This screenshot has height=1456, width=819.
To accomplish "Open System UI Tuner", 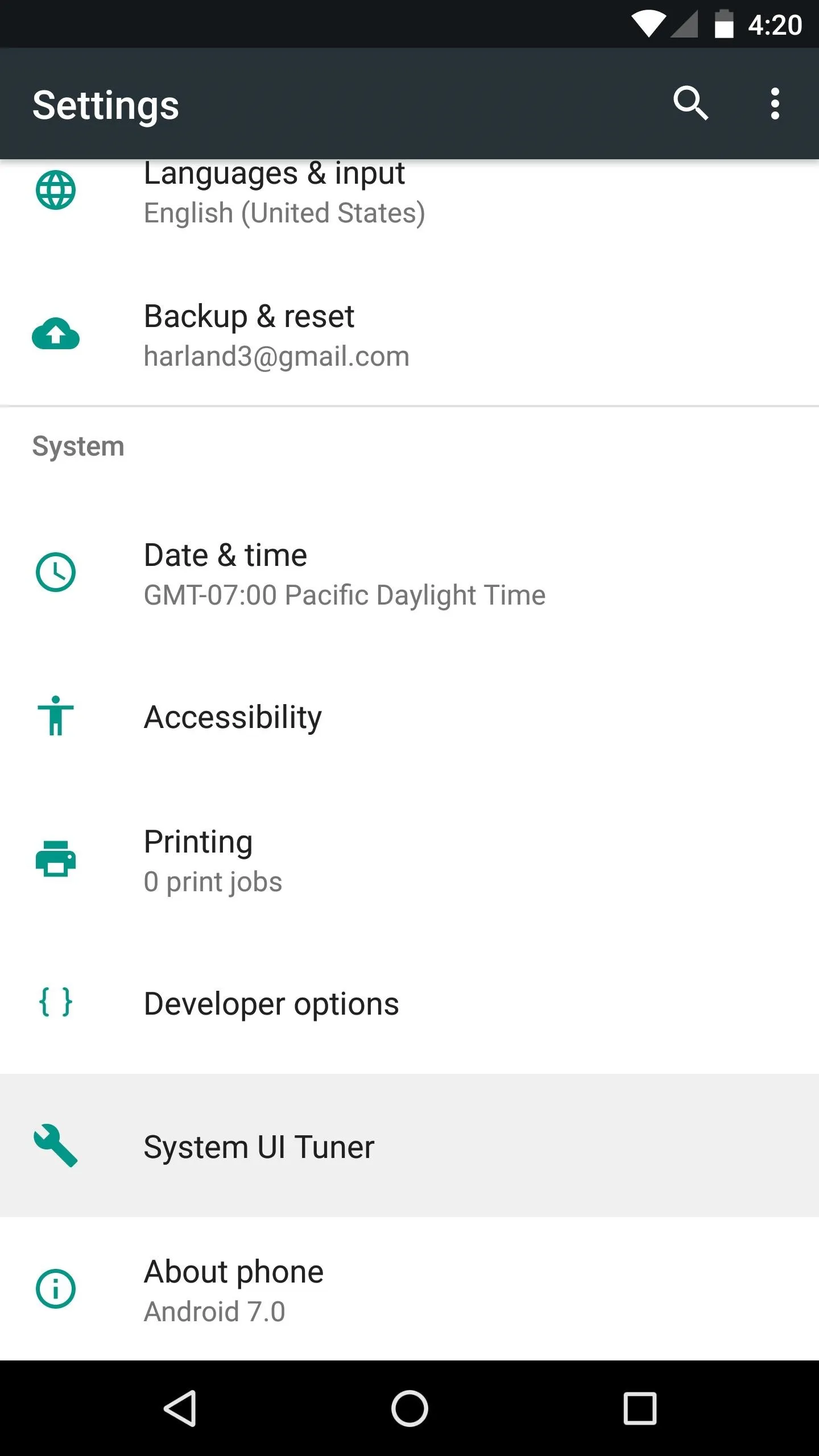I will tap(409, 1147).
